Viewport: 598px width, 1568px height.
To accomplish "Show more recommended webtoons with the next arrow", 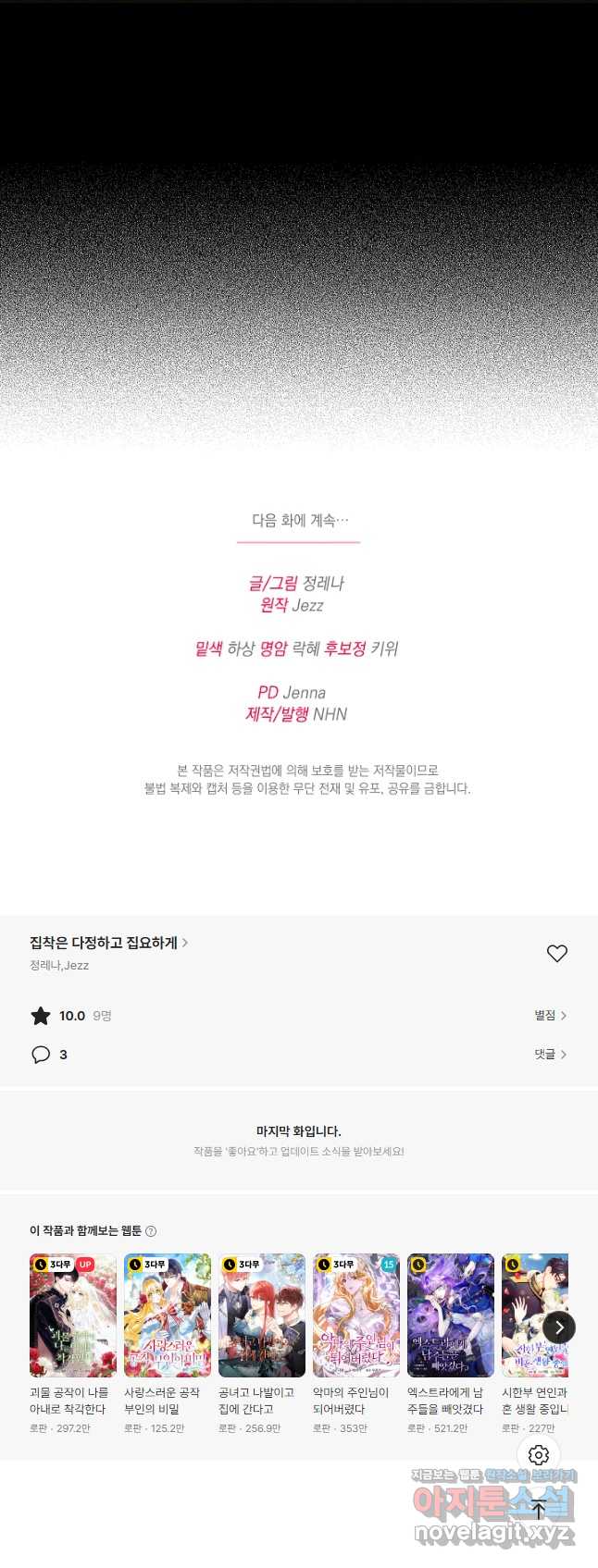I will [559, 1327].
